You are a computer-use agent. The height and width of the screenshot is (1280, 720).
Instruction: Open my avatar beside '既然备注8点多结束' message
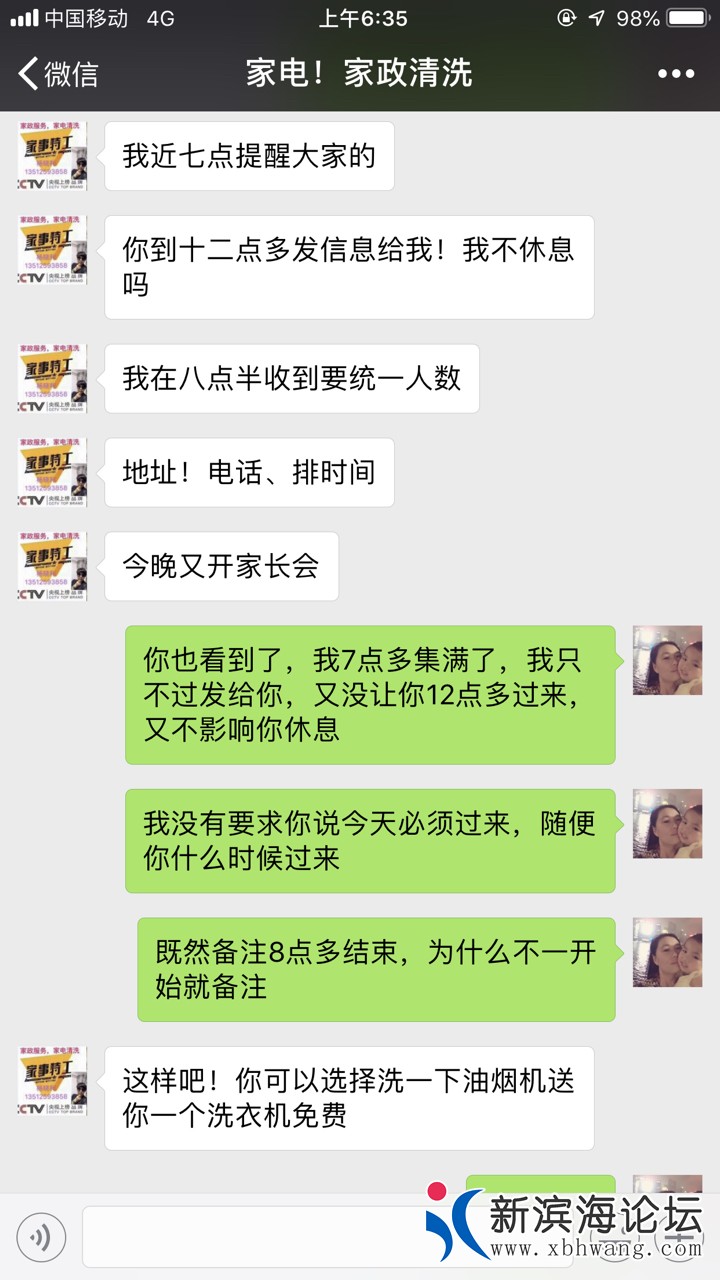[667, 953]
